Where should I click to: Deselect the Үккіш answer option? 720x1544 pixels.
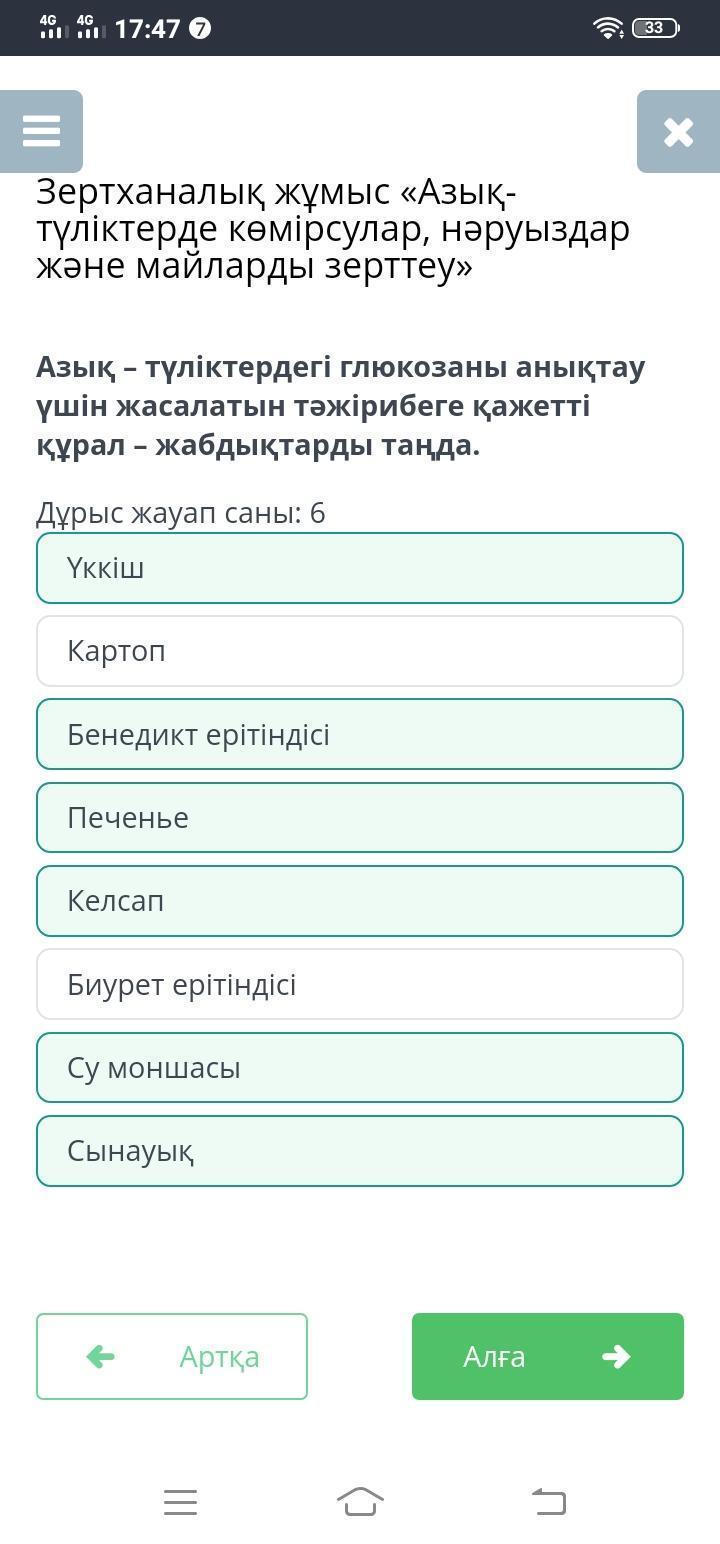pyautogui.click(x=360, y=568)
